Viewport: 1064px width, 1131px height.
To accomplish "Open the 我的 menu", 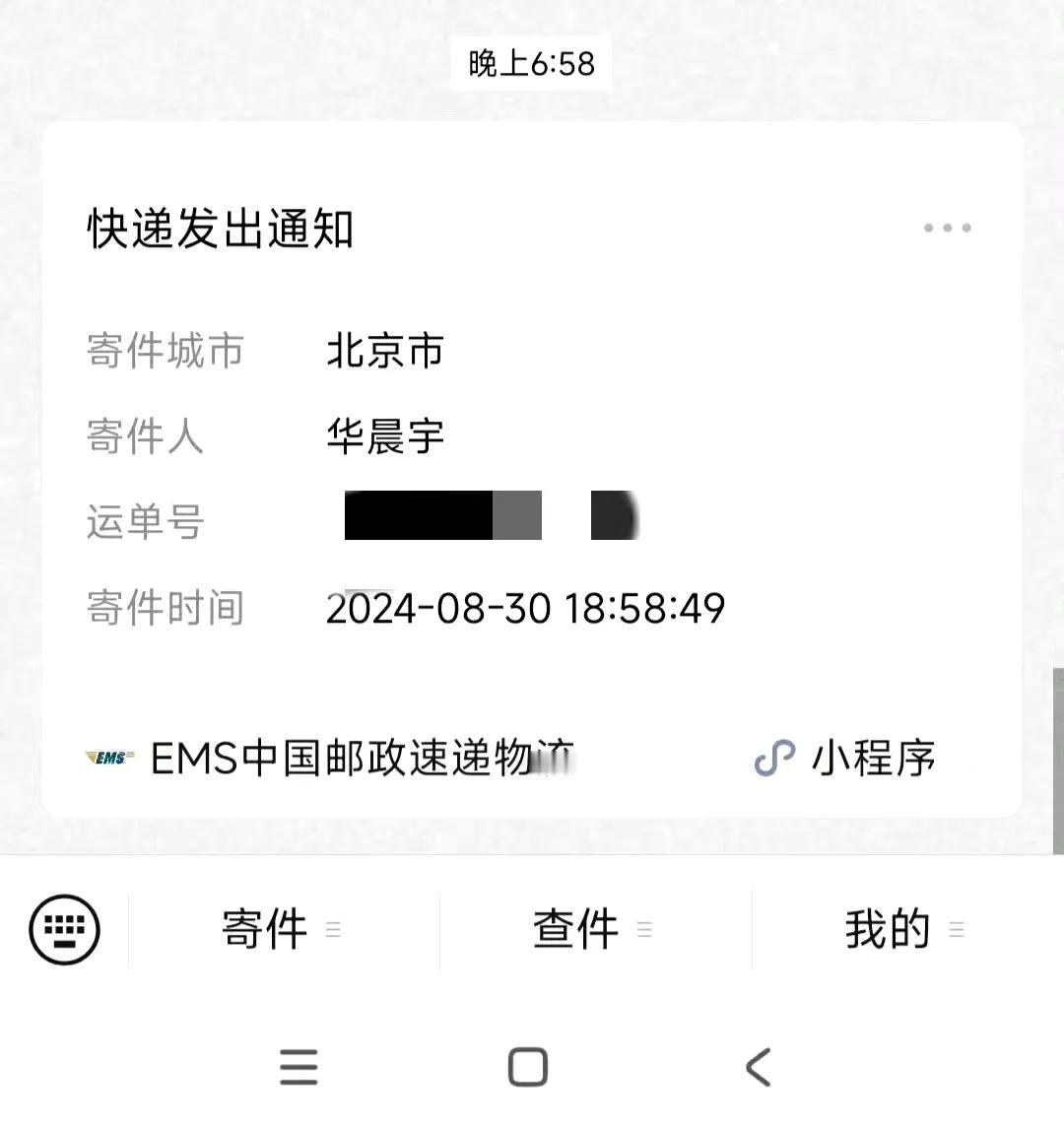I will 906,929.
